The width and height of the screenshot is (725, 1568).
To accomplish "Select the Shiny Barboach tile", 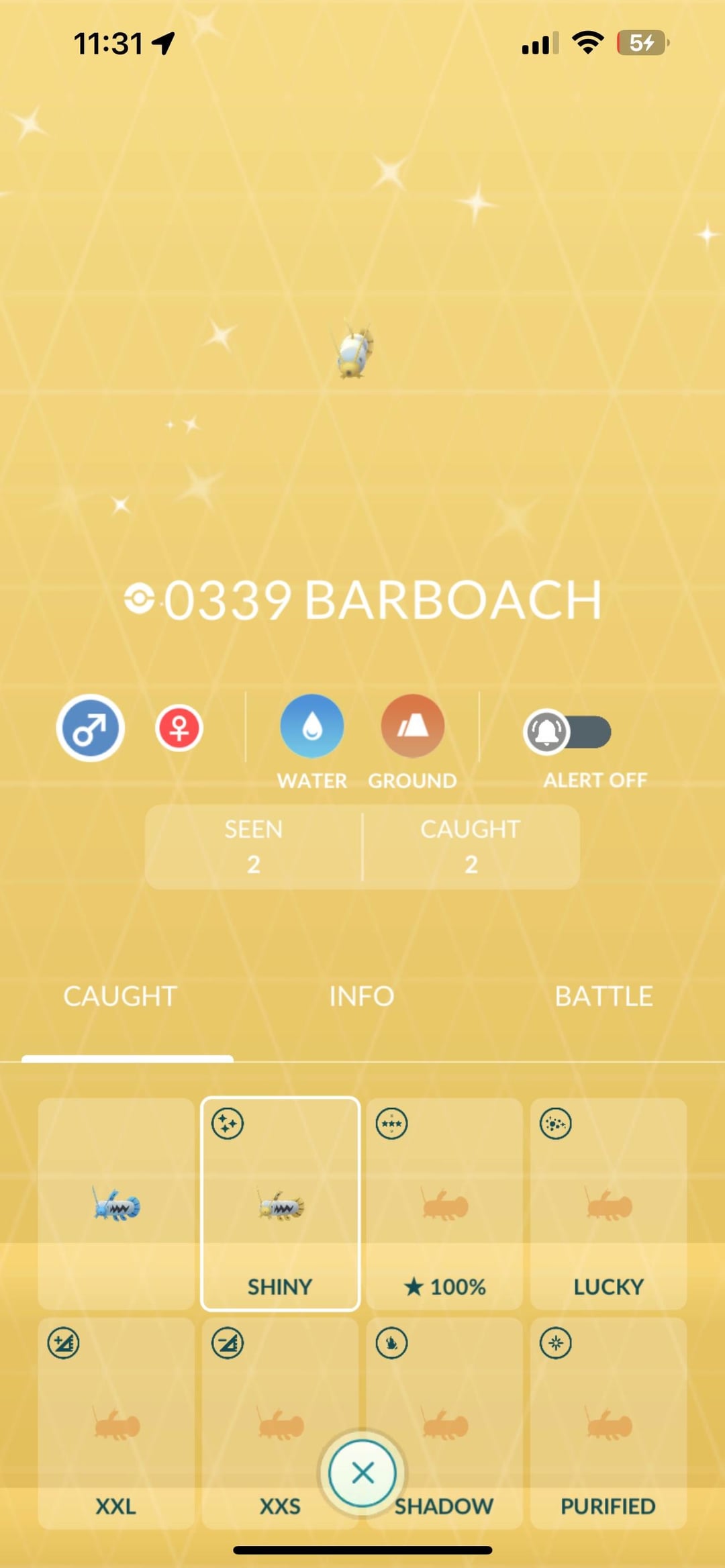I will click(x=280, y=1203).
